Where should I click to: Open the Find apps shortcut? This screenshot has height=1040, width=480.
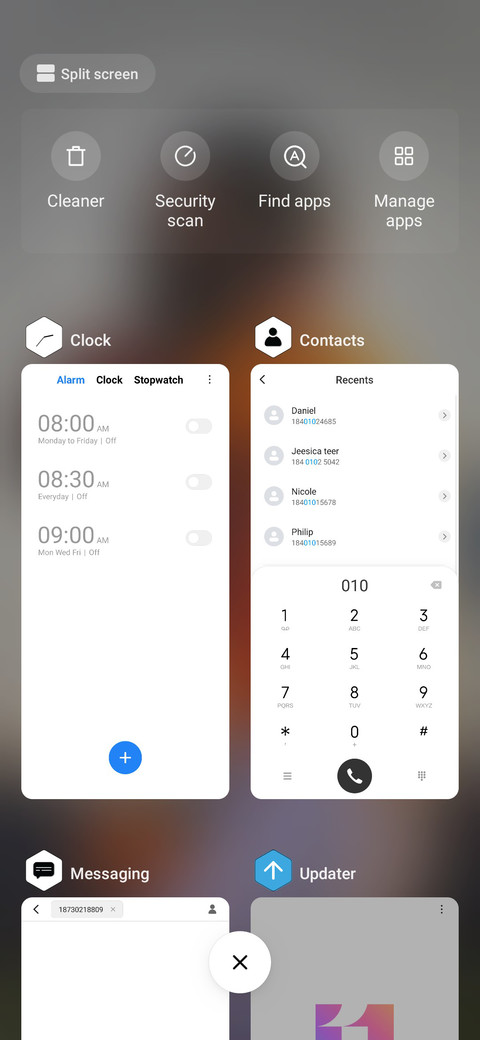[x=294, y=170]
